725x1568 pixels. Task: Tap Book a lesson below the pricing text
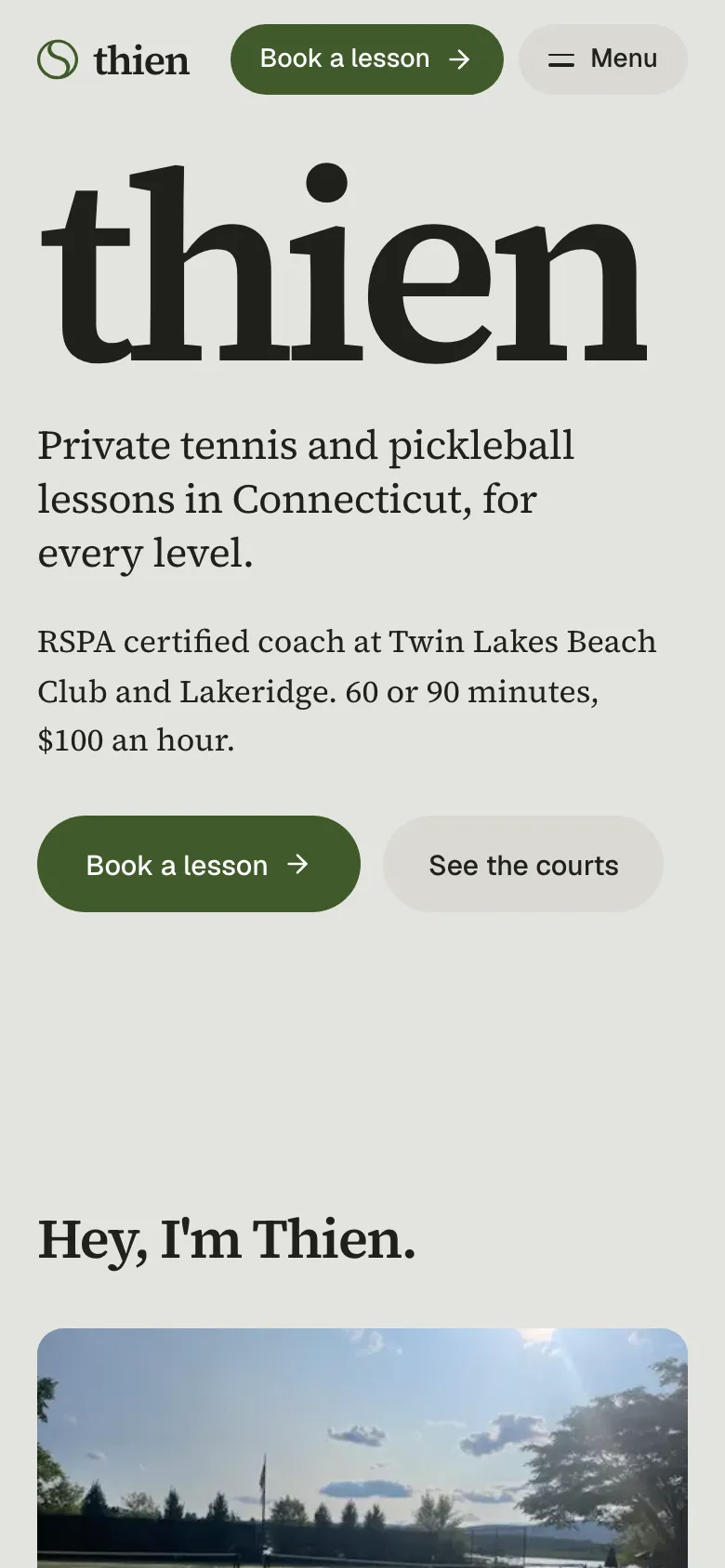(x=199, y=864)
